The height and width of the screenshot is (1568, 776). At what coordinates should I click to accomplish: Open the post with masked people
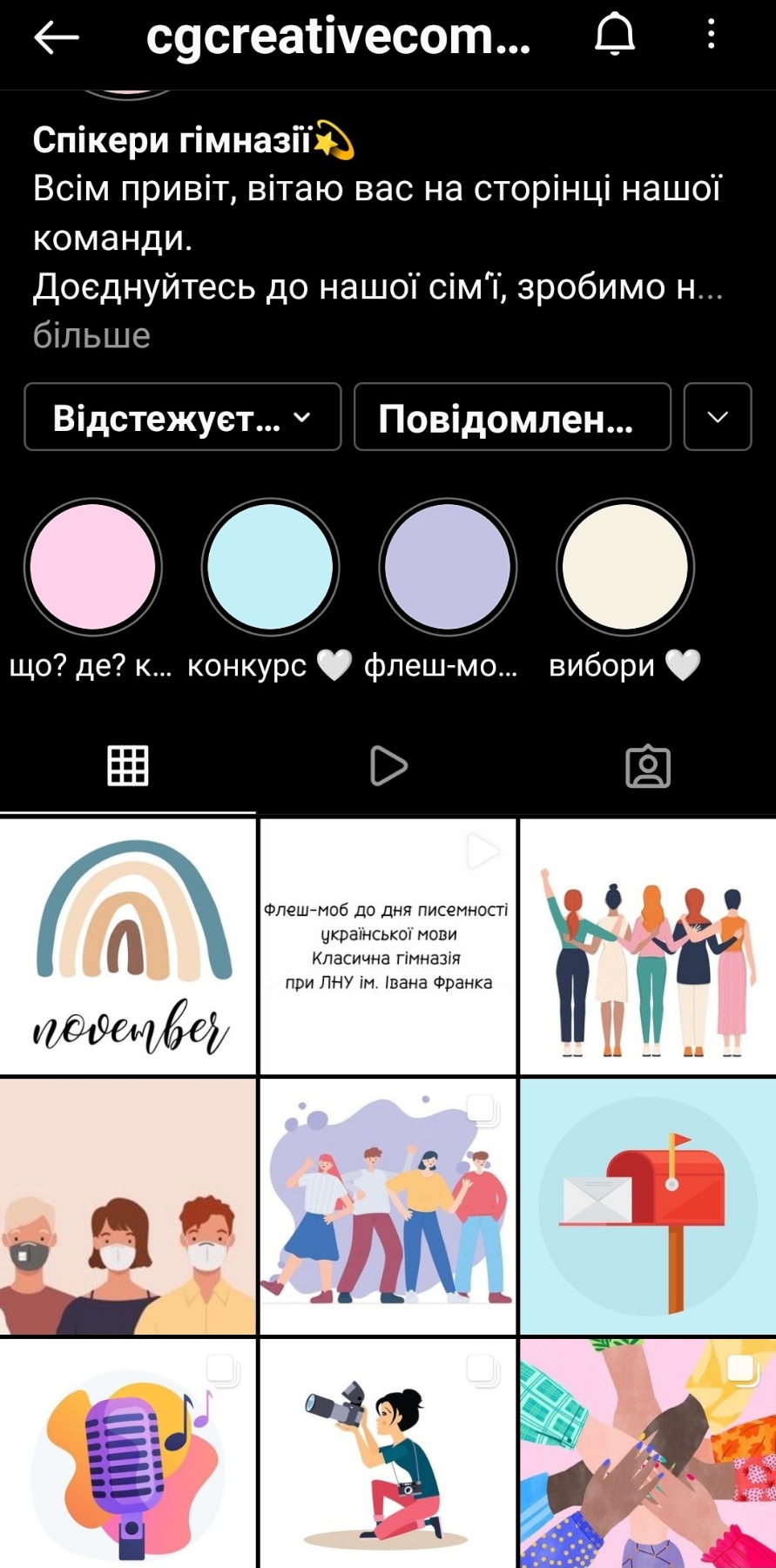[128, 1207]
